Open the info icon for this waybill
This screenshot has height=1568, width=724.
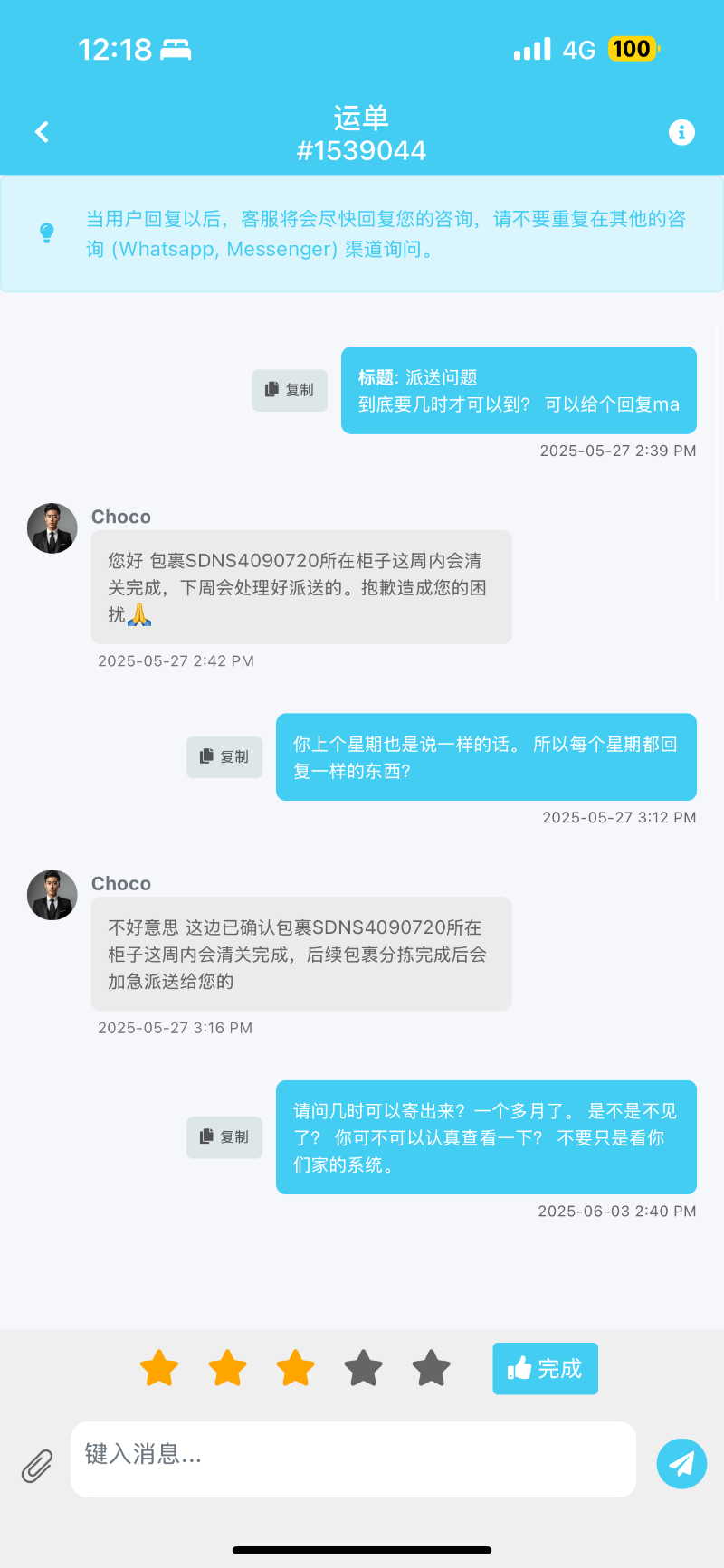pos(681,132)
